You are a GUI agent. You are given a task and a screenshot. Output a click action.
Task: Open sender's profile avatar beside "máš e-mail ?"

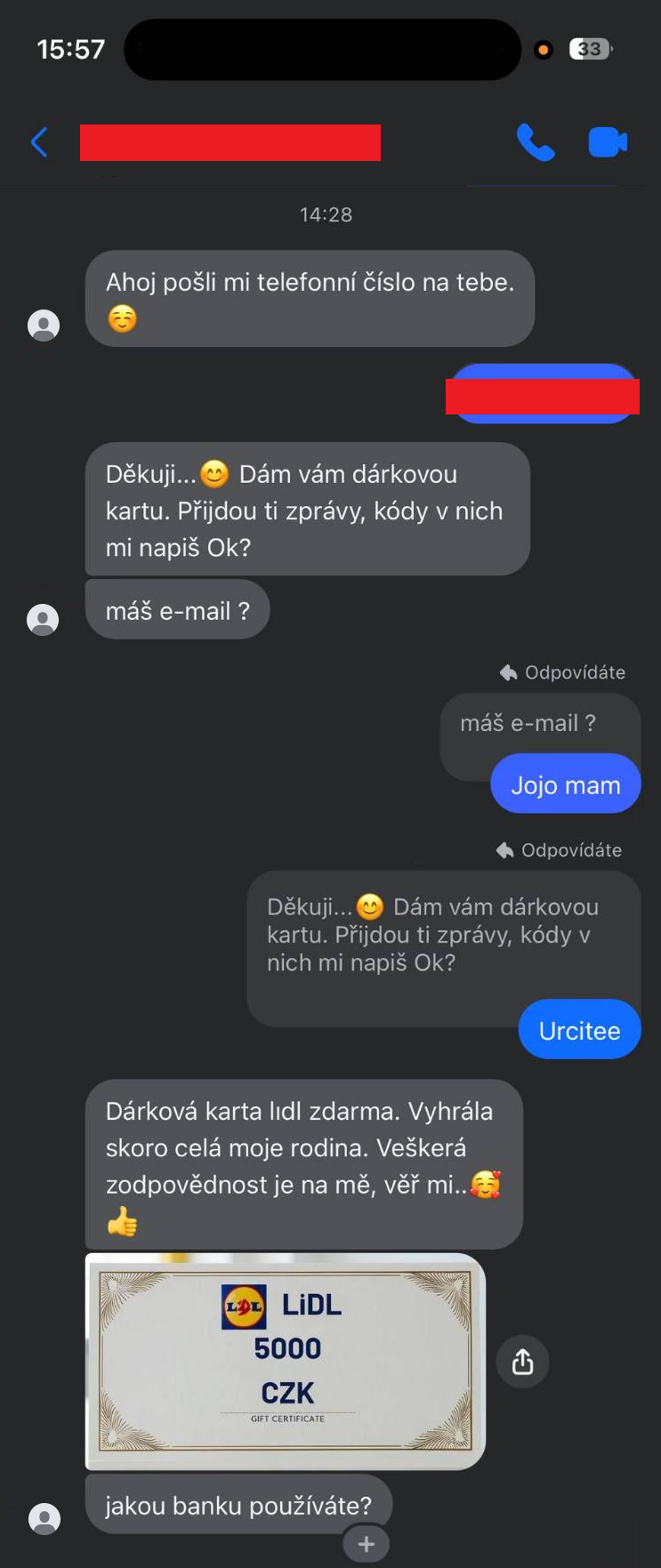43,619
